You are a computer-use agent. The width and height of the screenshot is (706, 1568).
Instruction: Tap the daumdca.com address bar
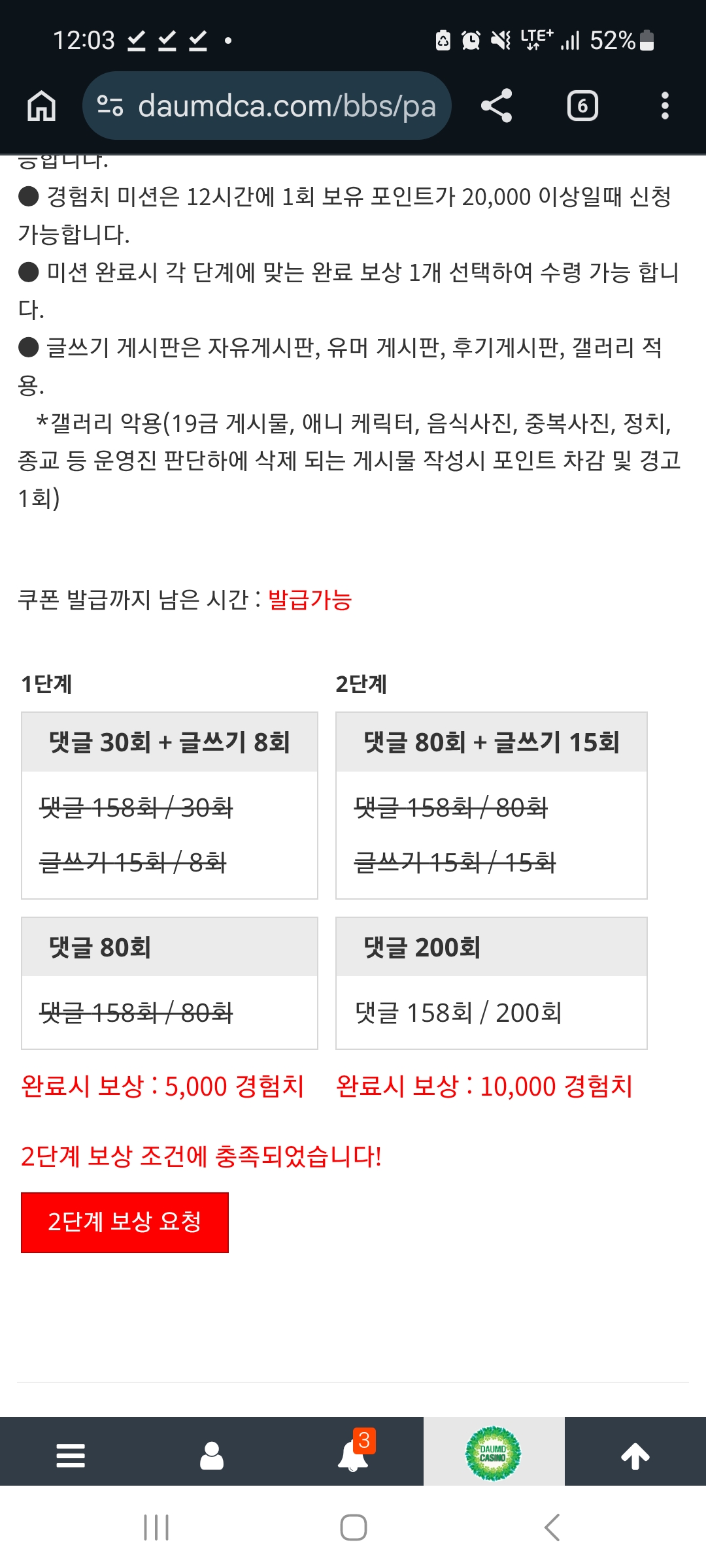tap(268, 106)
